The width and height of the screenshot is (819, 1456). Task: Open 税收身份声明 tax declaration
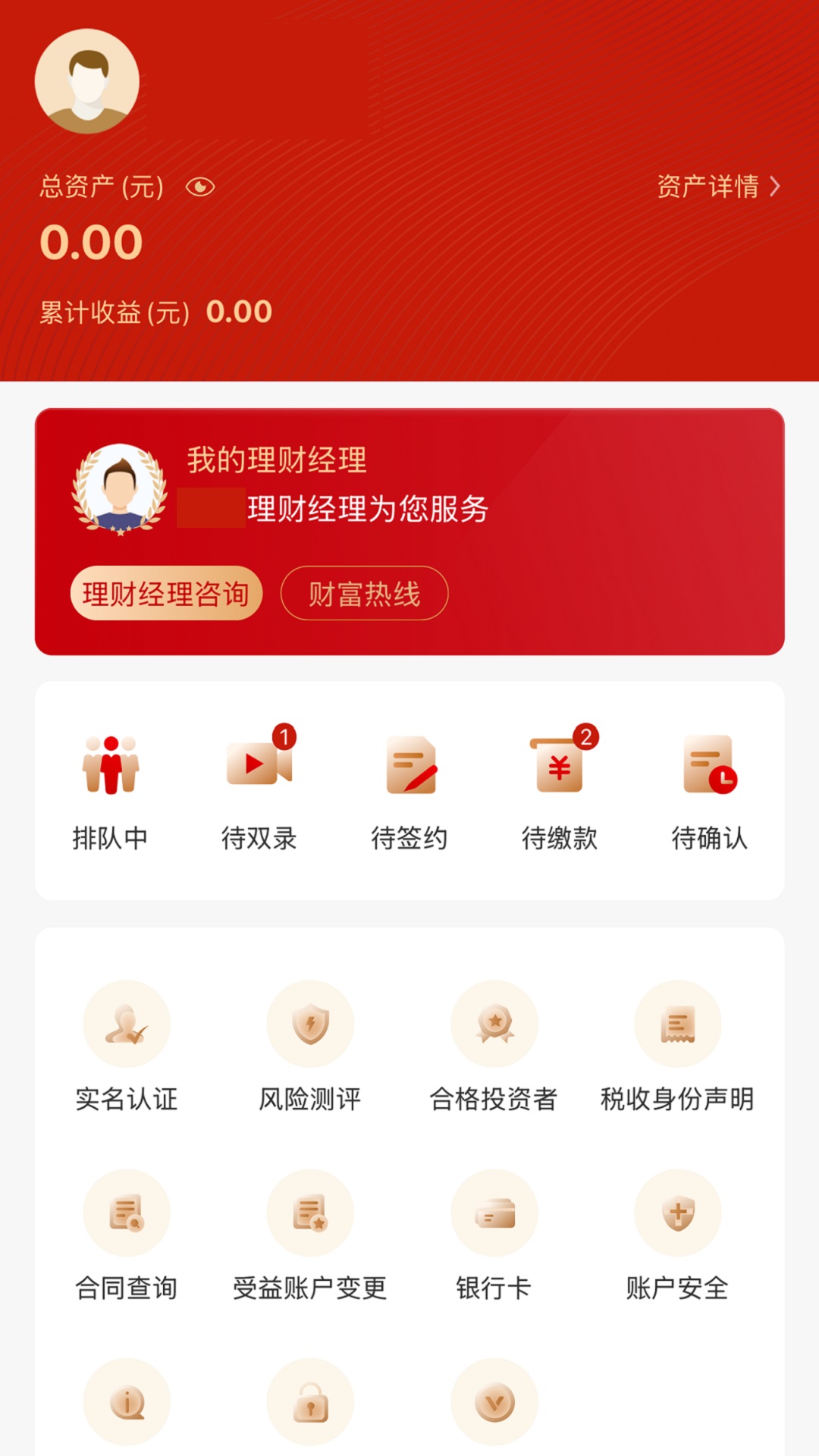pyautogui.click(x=678, y=1046)
